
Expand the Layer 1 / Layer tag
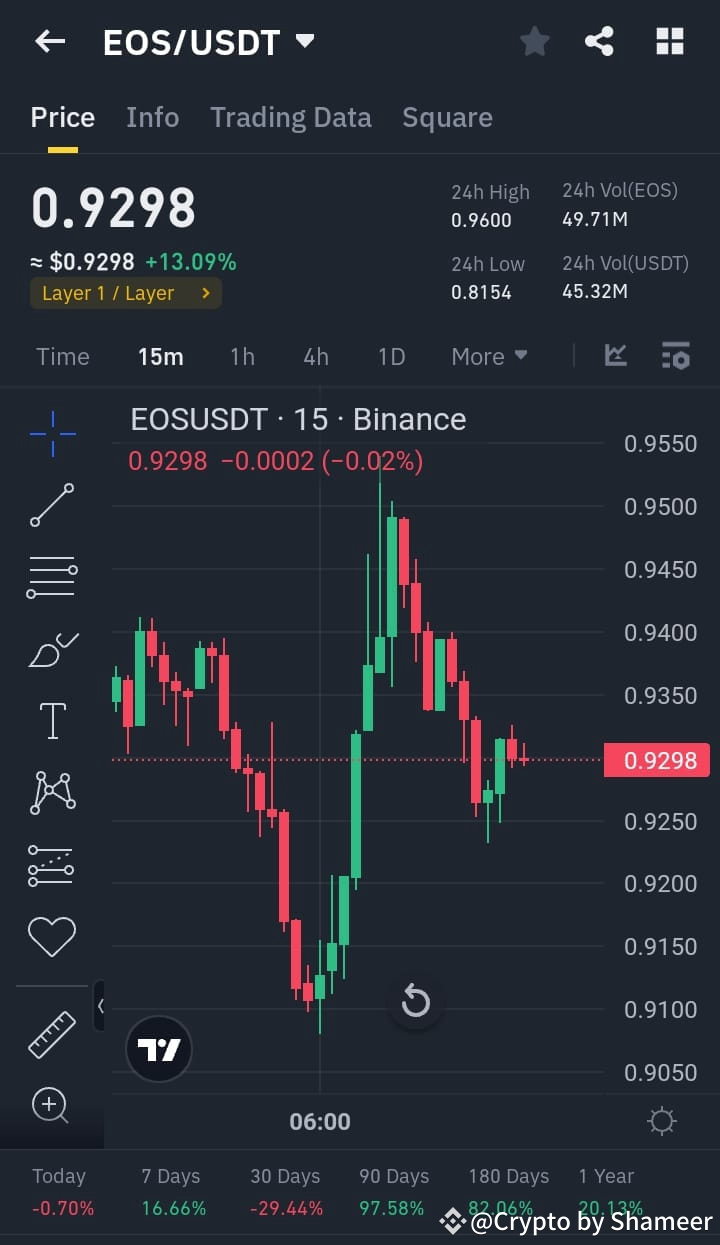(125, 295)
